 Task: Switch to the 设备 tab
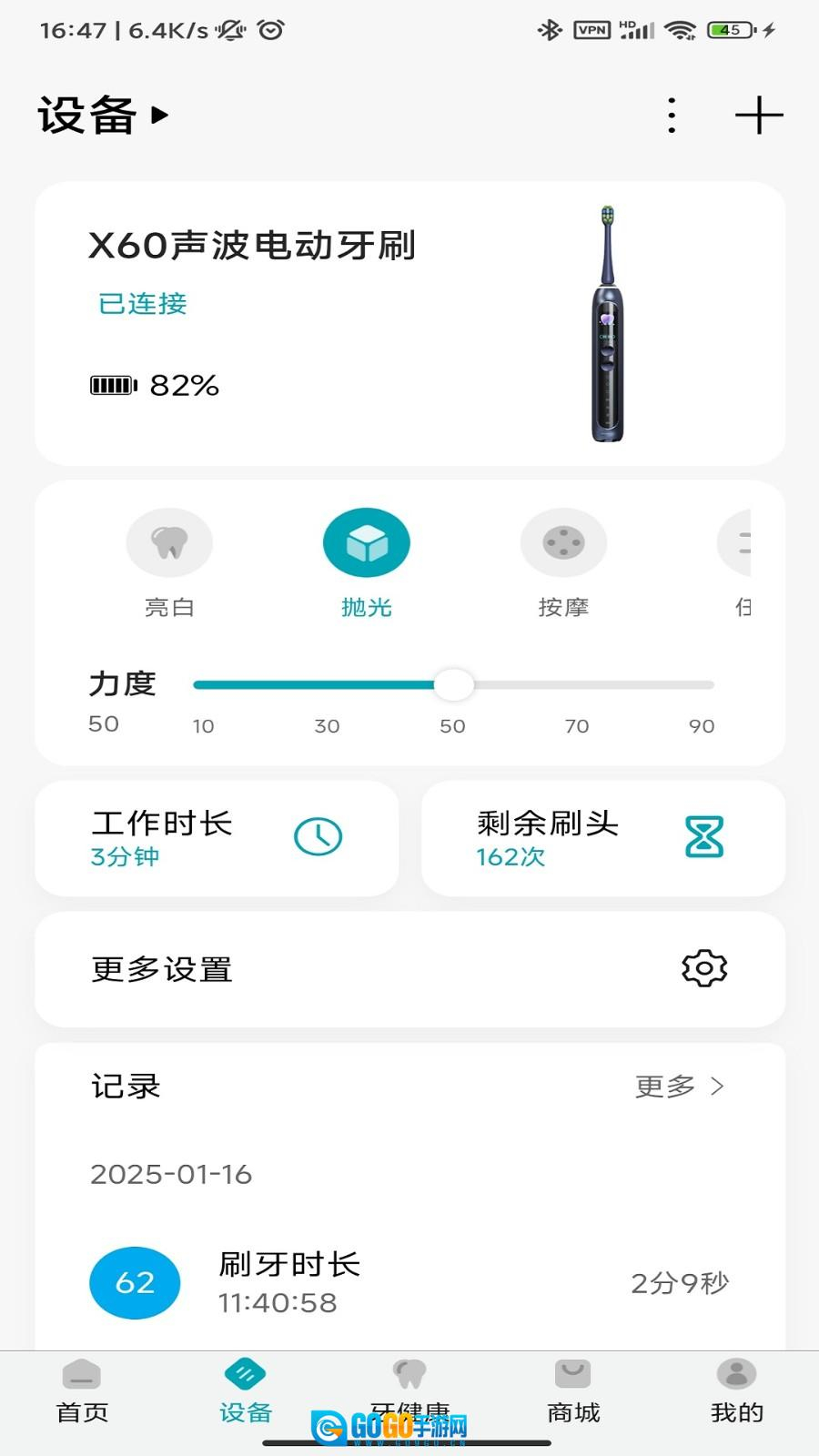click(246, 1390)
